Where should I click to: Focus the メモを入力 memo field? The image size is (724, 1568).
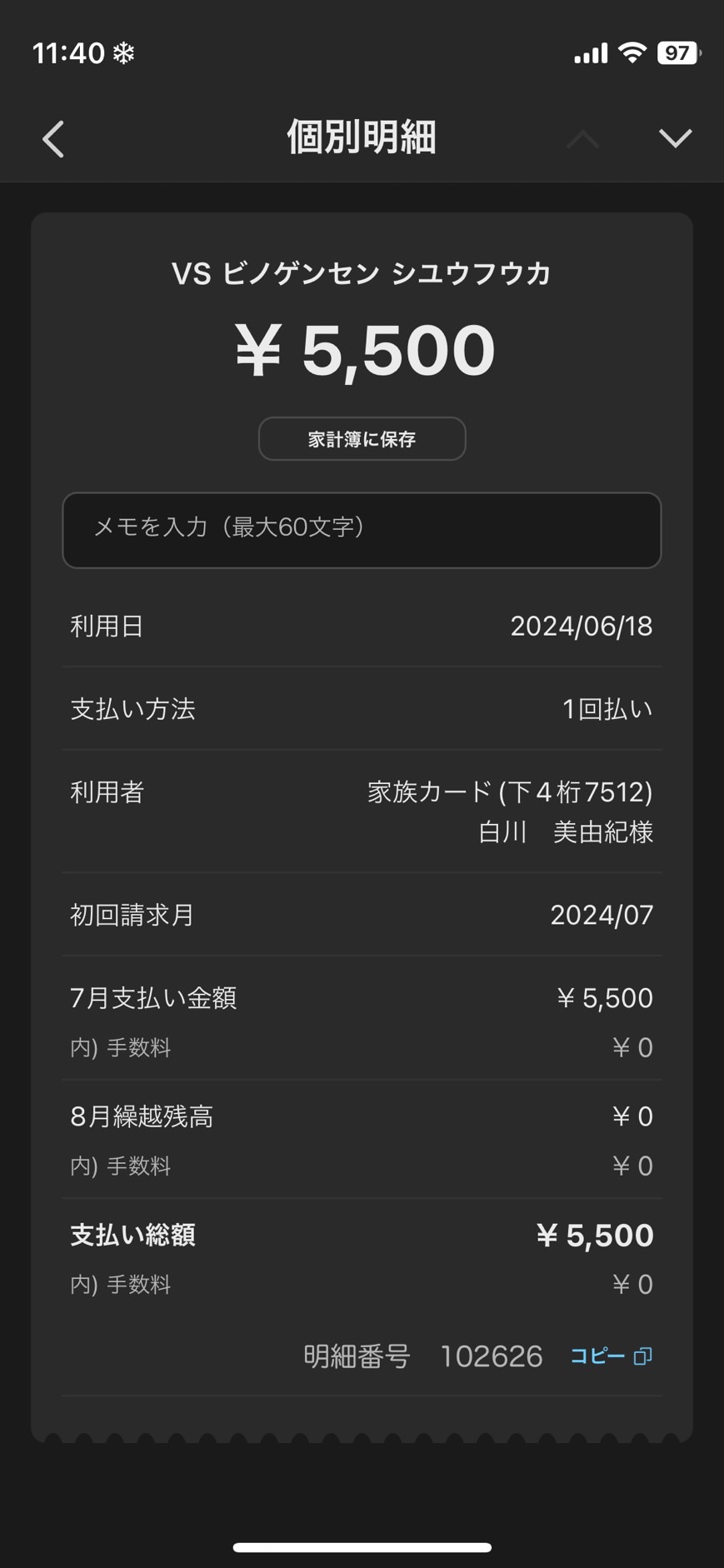coord(362,530)
